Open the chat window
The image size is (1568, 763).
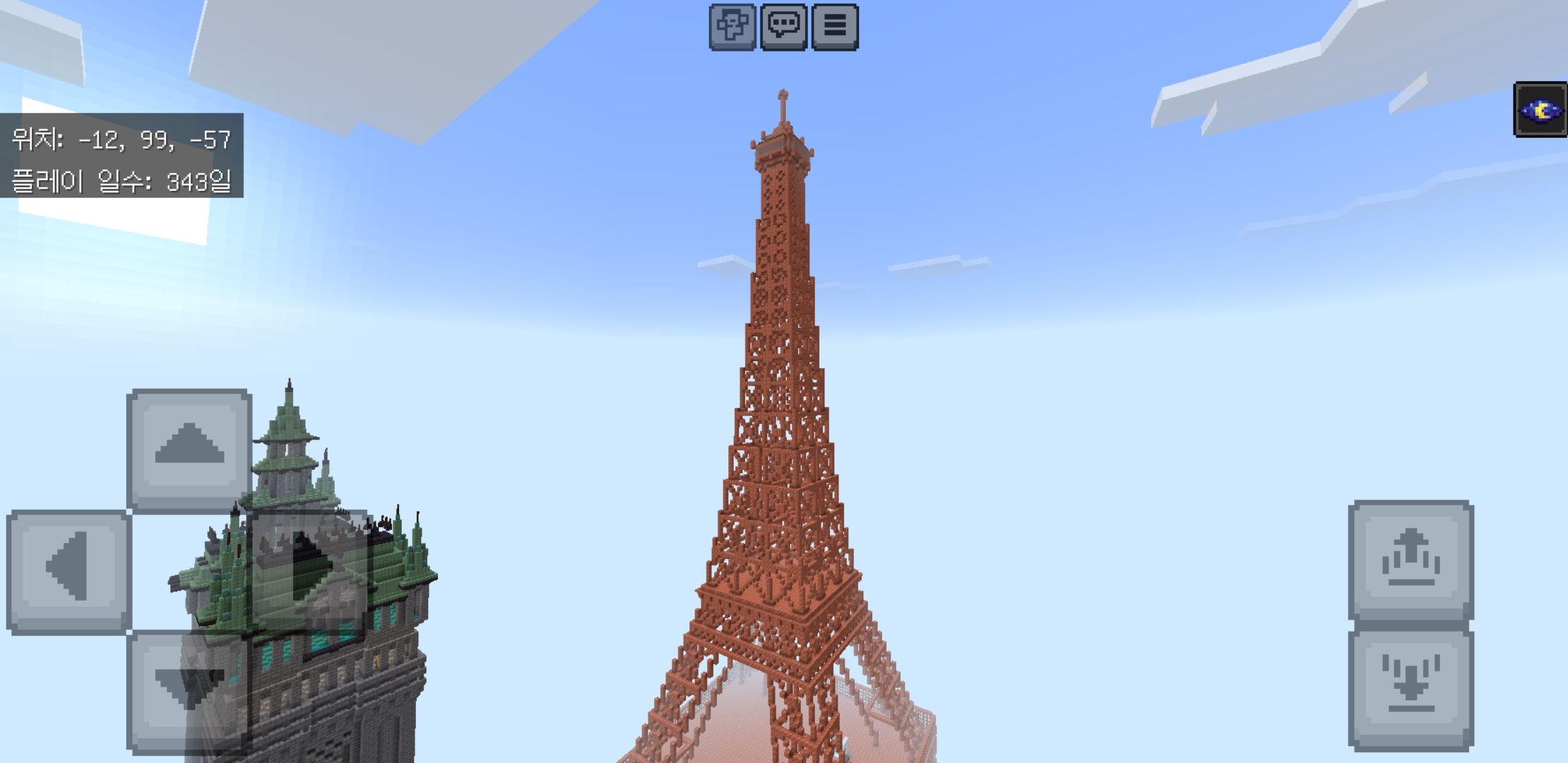coord(784,27)
